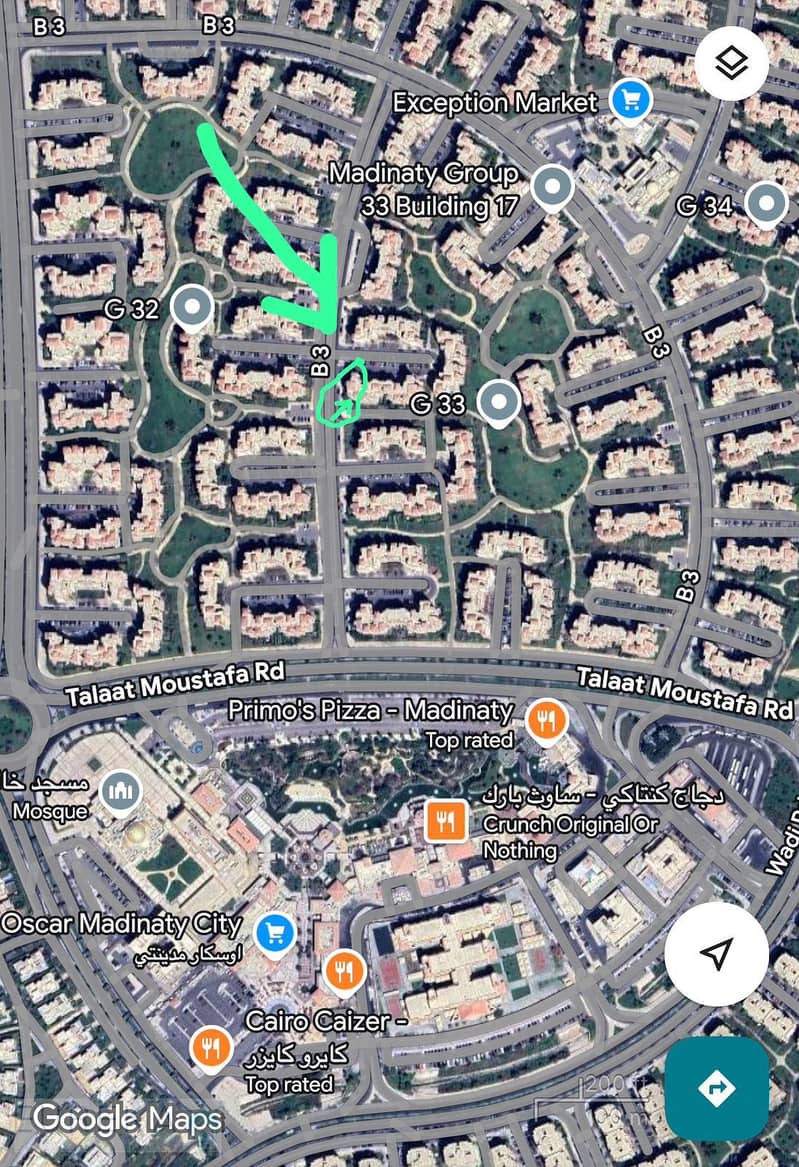The width and height of the screenshot is (799, 1167).
Task: Select the G 32 marker
Action: tap(191, 306)
